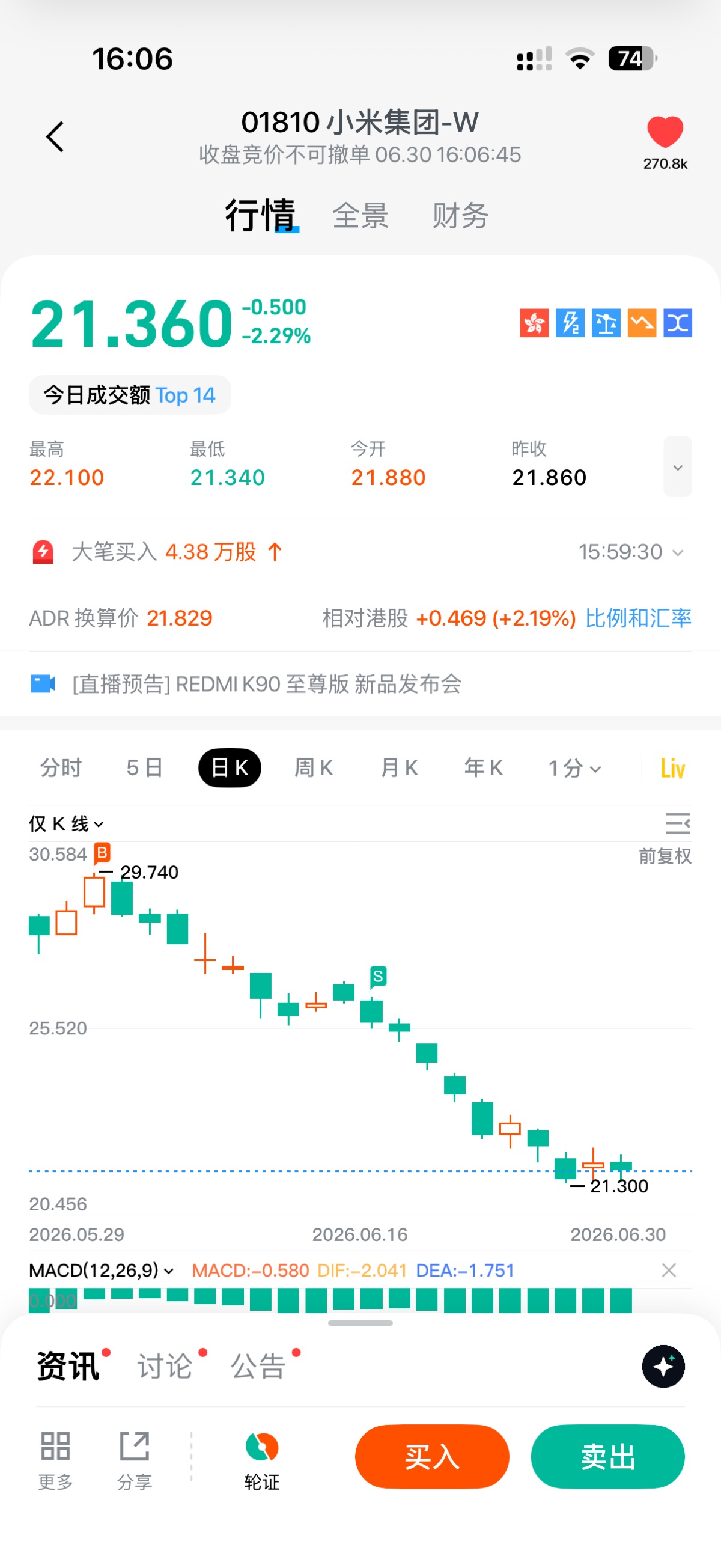Open the 前复权 chart settings icon
Viewport: 721px width, 1568px height.
point(677,823)
